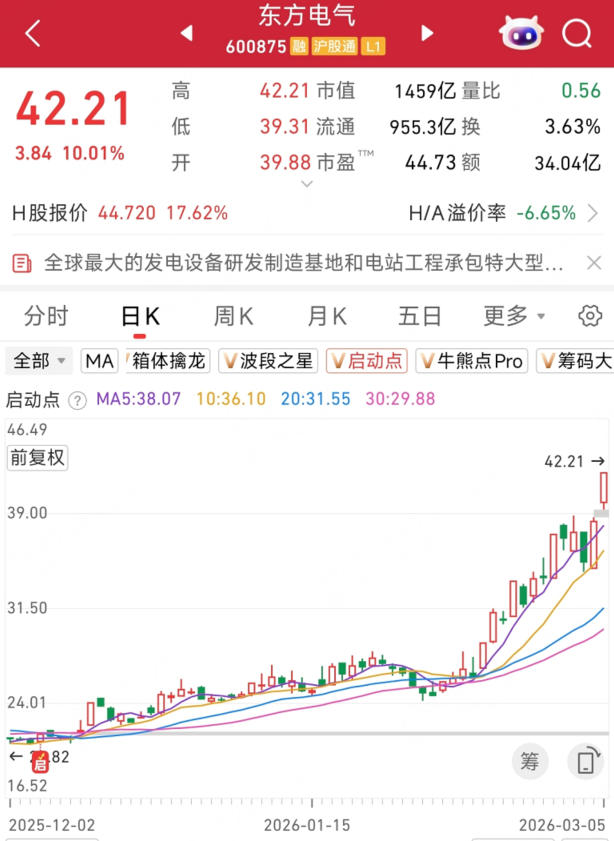The image size is (614, 841).
Task: Select the 周K tab
Action: pyautogui.click(x=233, y=317)
